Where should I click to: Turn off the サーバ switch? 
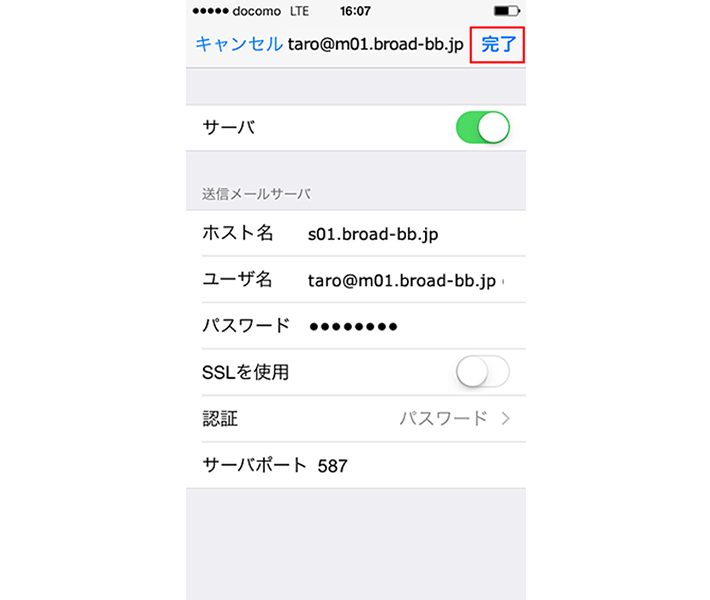pyautogui.click(x=482, y=128)
